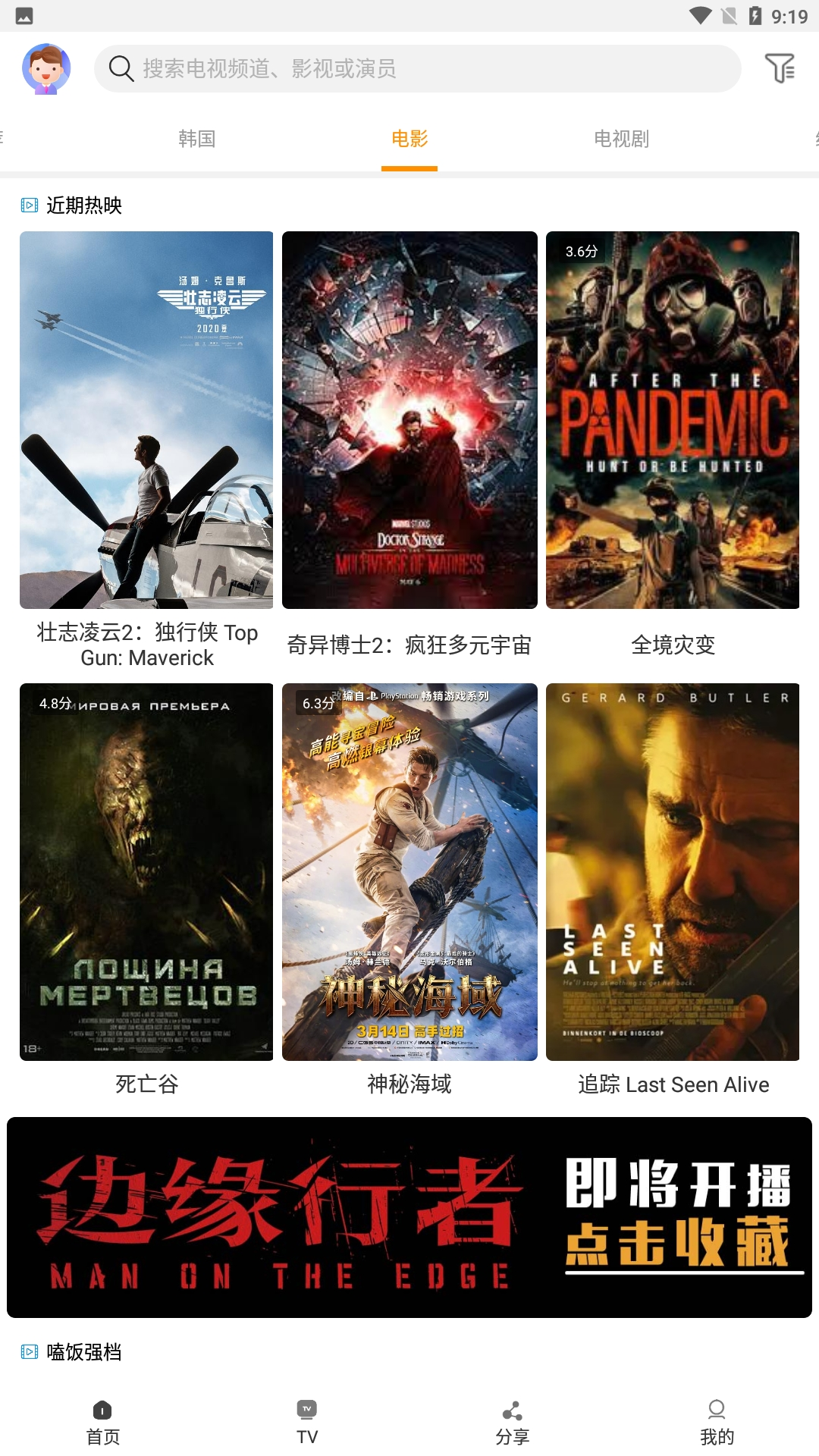Tap the 追踪 Last Seen Alive title
This screenshot has height=1456, width=819.
coord(672,1084)
